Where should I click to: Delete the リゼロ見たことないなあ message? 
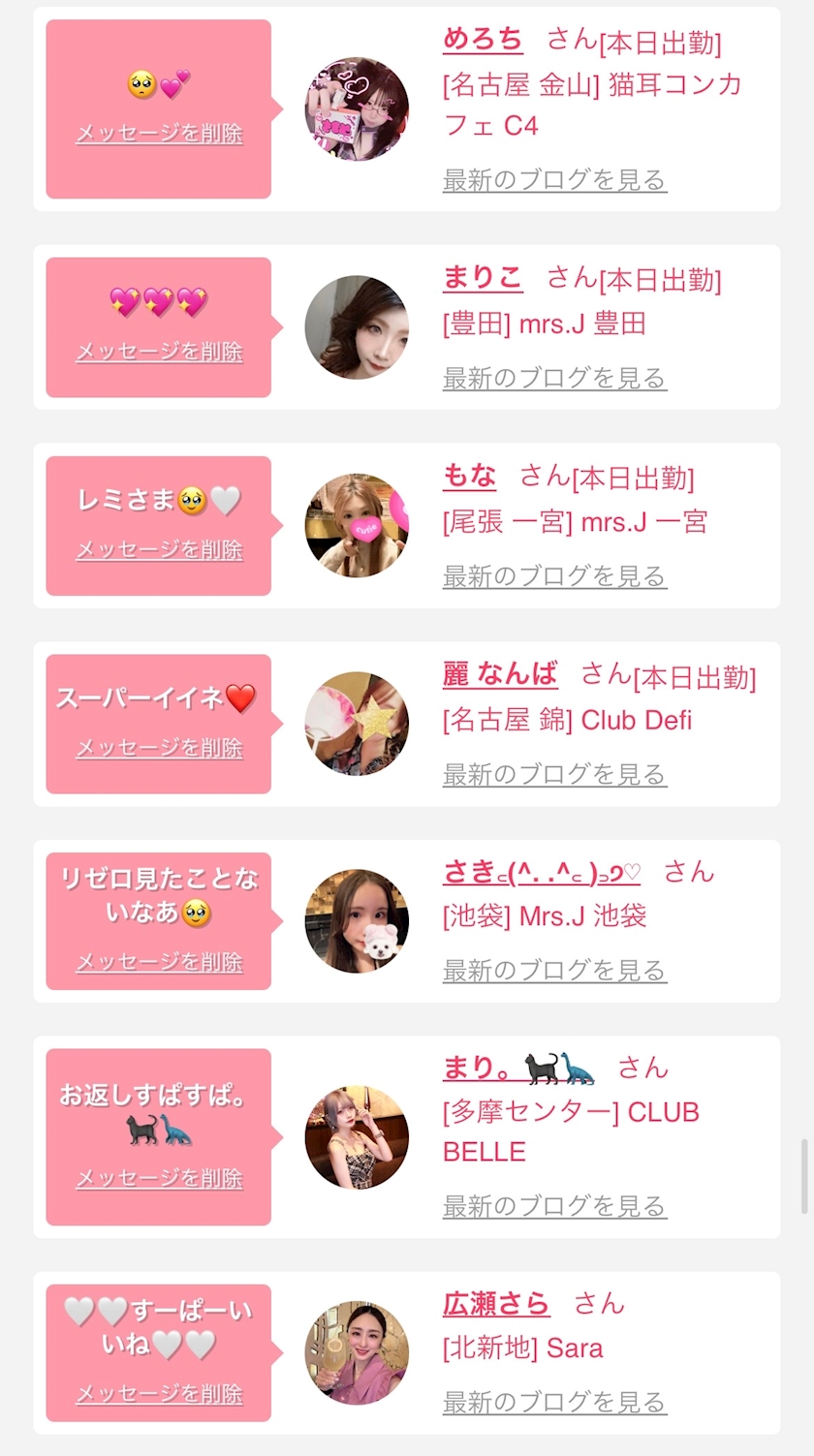(x=159, y=963)
